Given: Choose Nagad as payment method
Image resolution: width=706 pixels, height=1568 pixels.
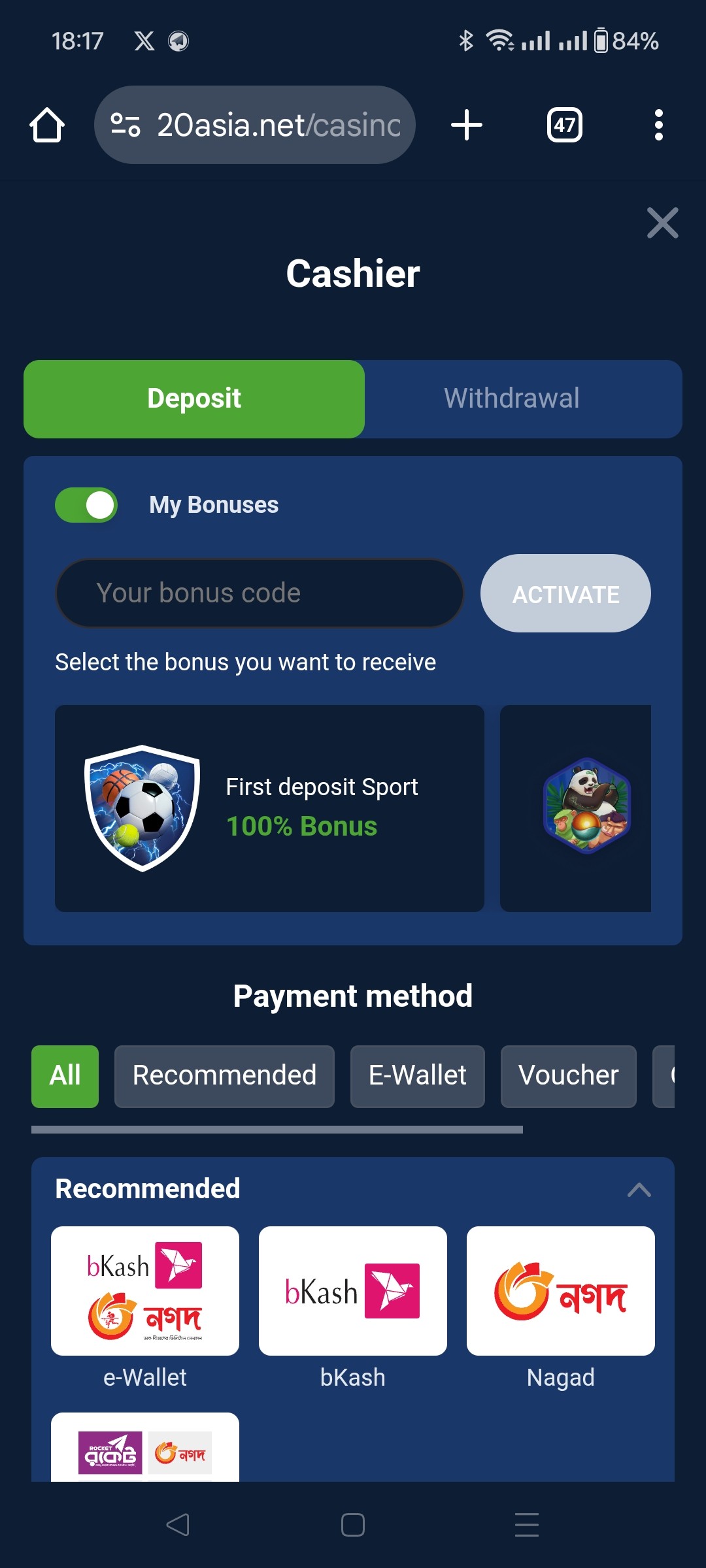Looking at the screenshot, I should click(560, 1291).
